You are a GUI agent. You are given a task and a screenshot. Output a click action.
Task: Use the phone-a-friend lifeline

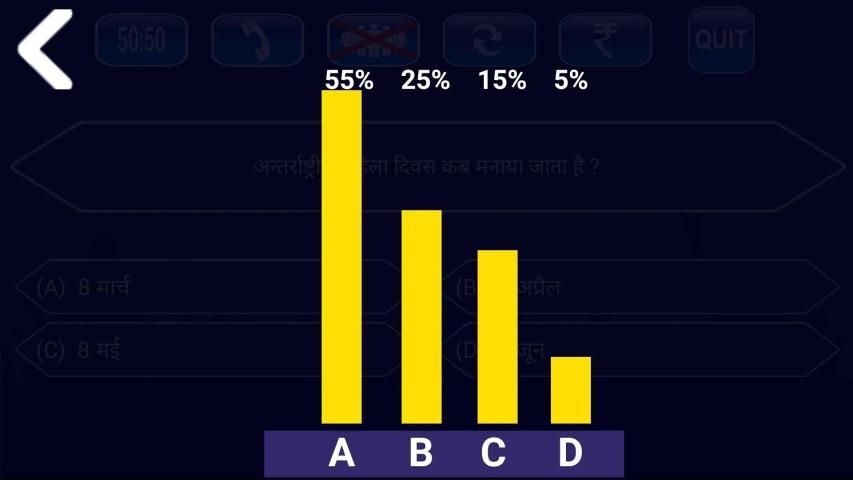[257, 40]
